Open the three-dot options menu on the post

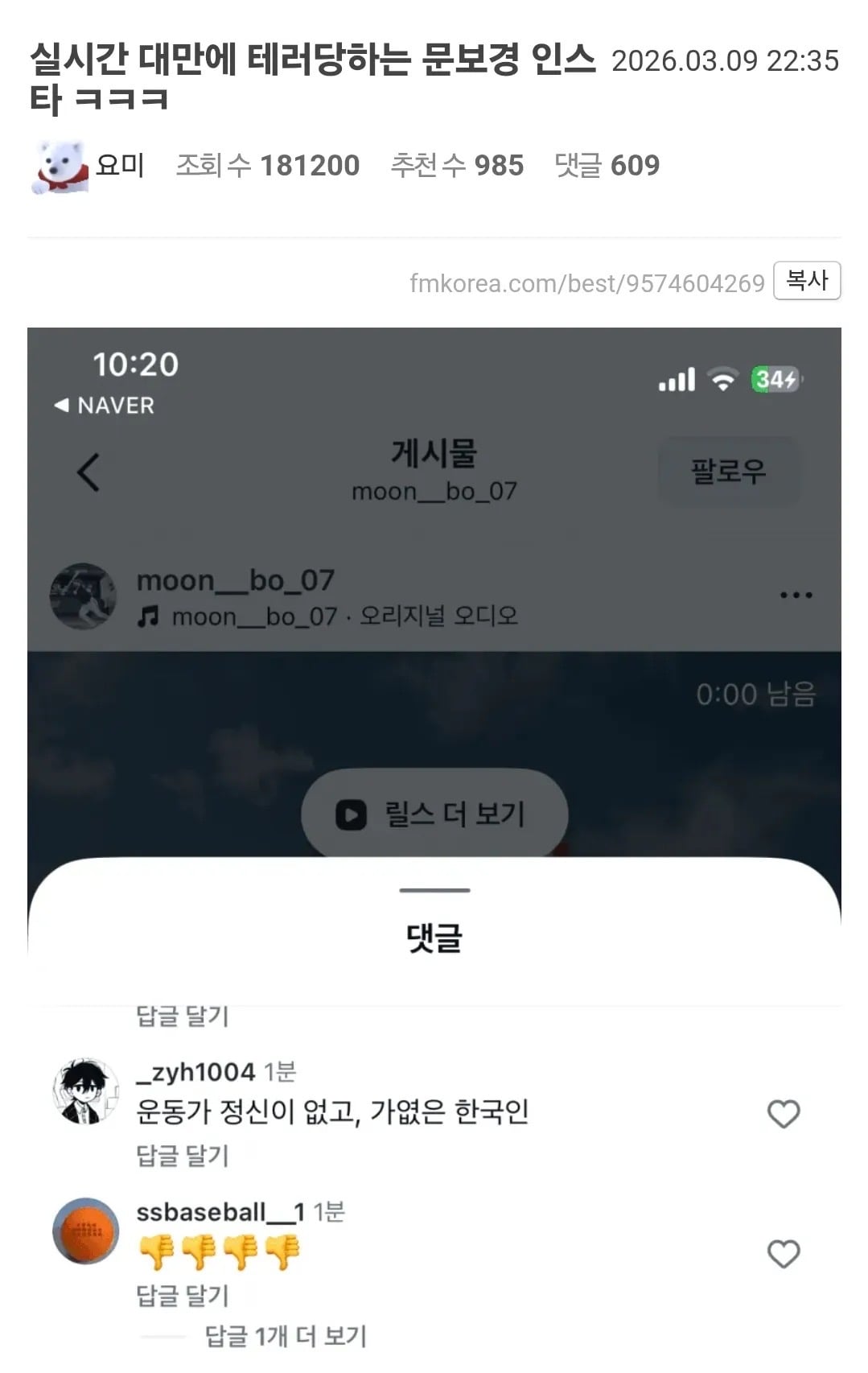point(796,594)
